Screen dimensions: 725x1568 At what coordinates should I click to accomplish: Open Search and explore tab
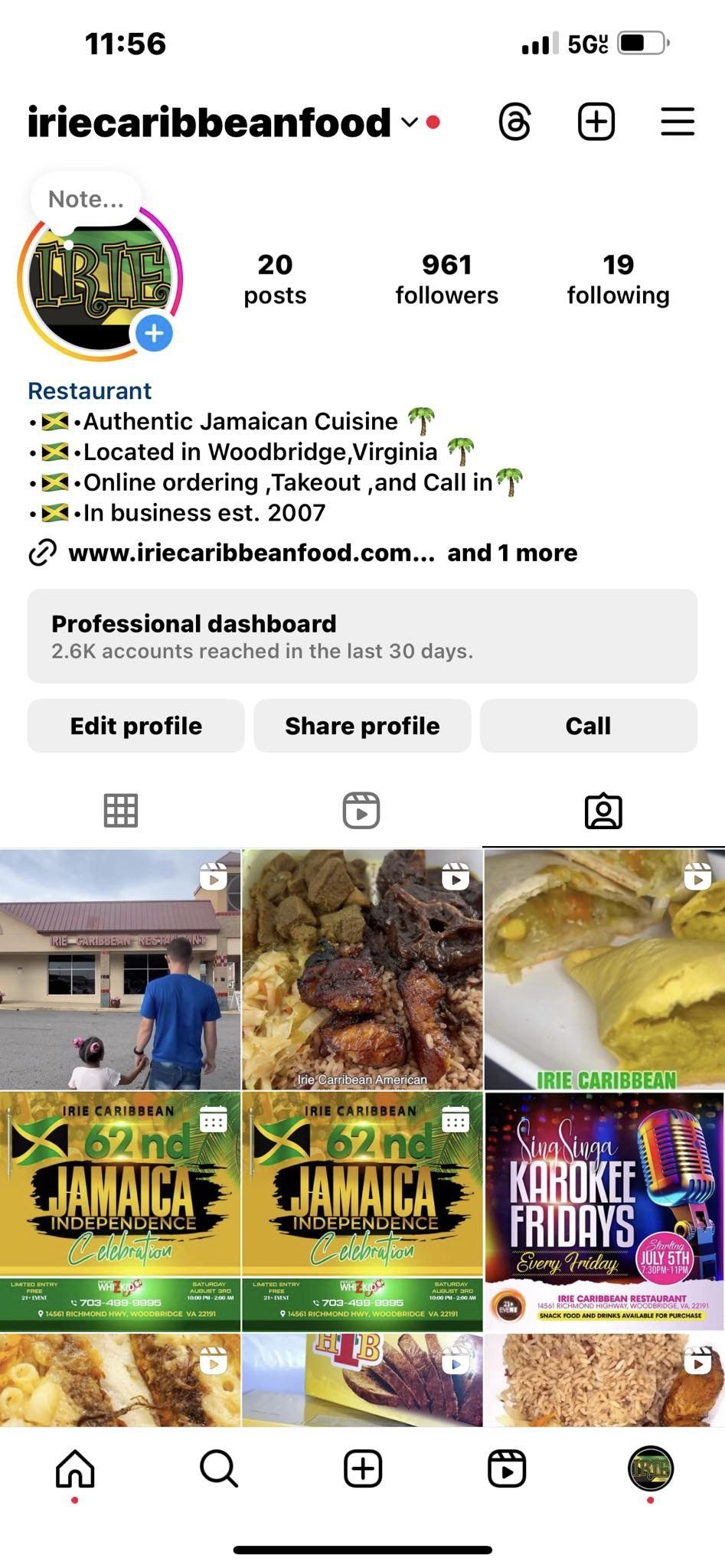tap(219, 1468)
